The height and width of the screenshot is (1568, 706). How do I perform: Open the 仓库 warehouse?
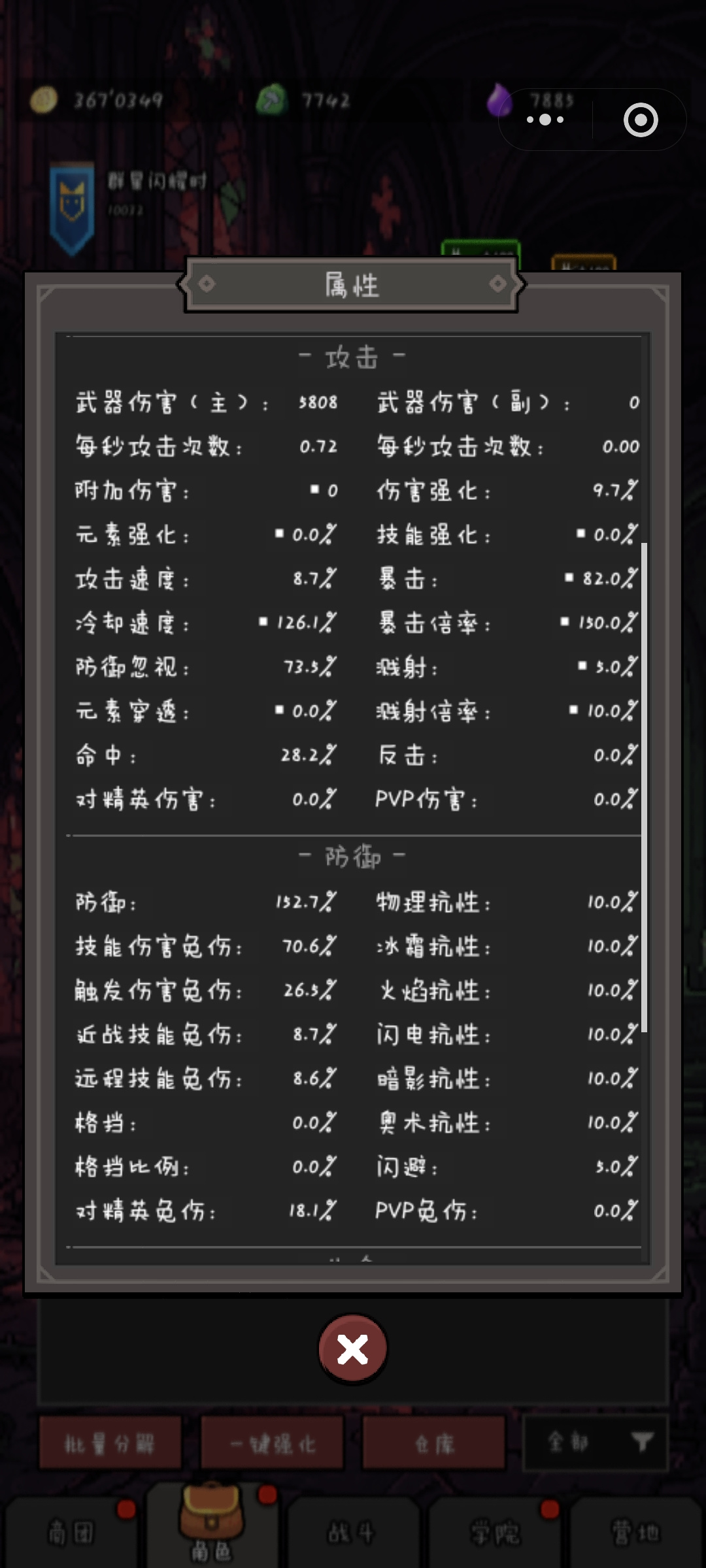pyautogui.click(x=434, y=1443)
